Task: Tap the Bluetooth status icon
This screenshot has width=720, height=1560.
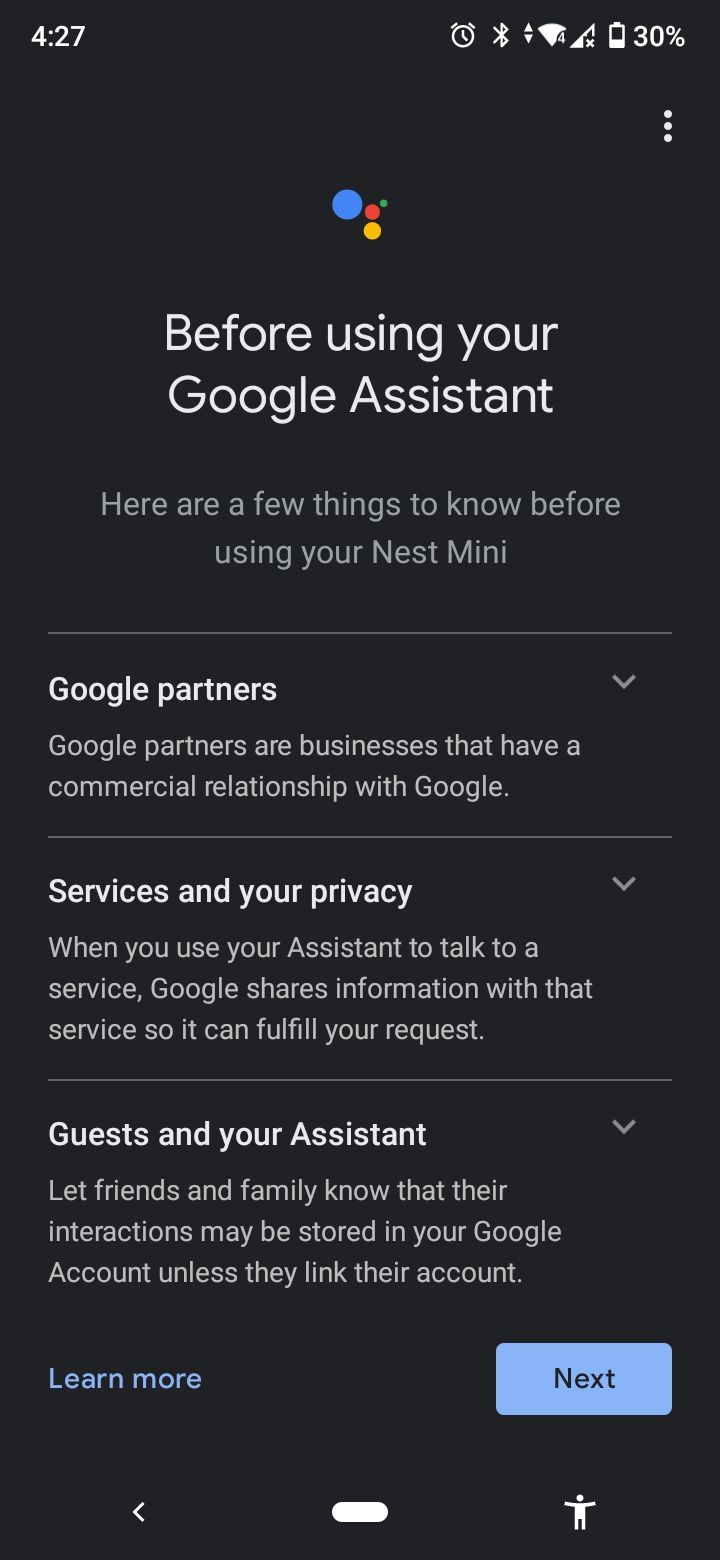Action: tap(500, 36)
